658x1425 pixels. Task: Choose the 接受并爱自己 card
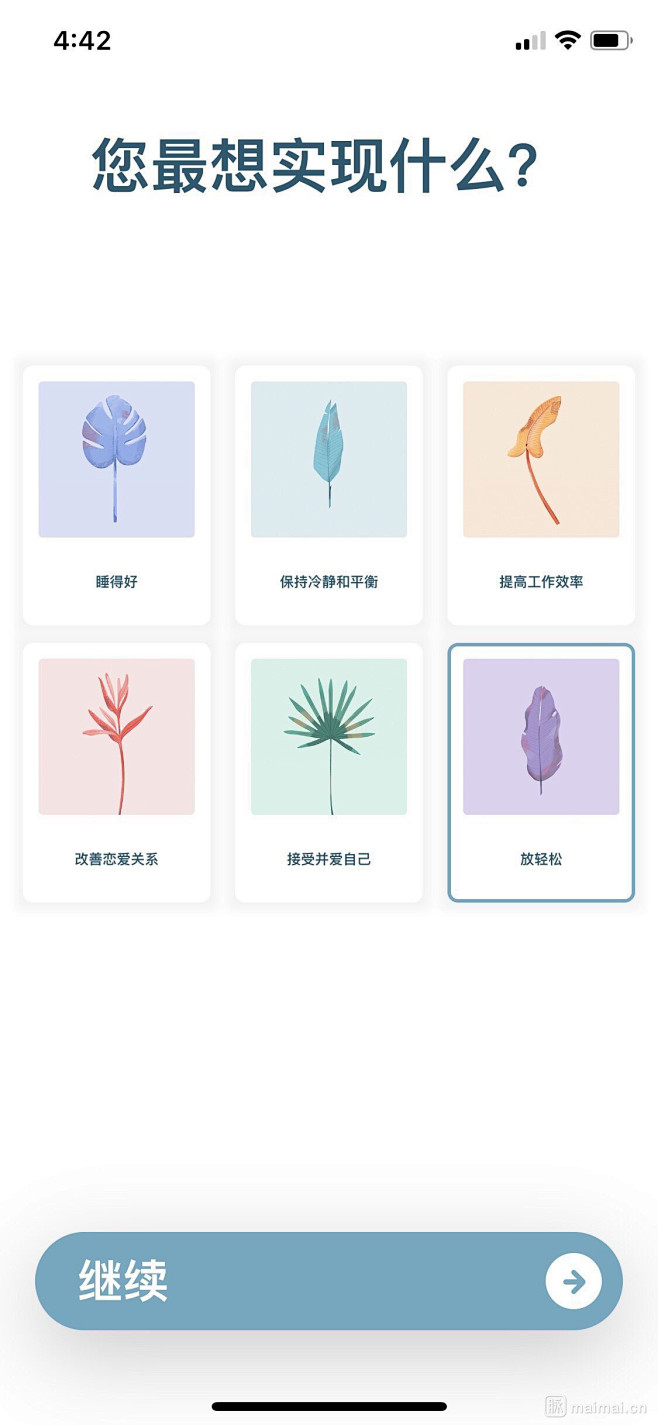(x=328, y=772)
